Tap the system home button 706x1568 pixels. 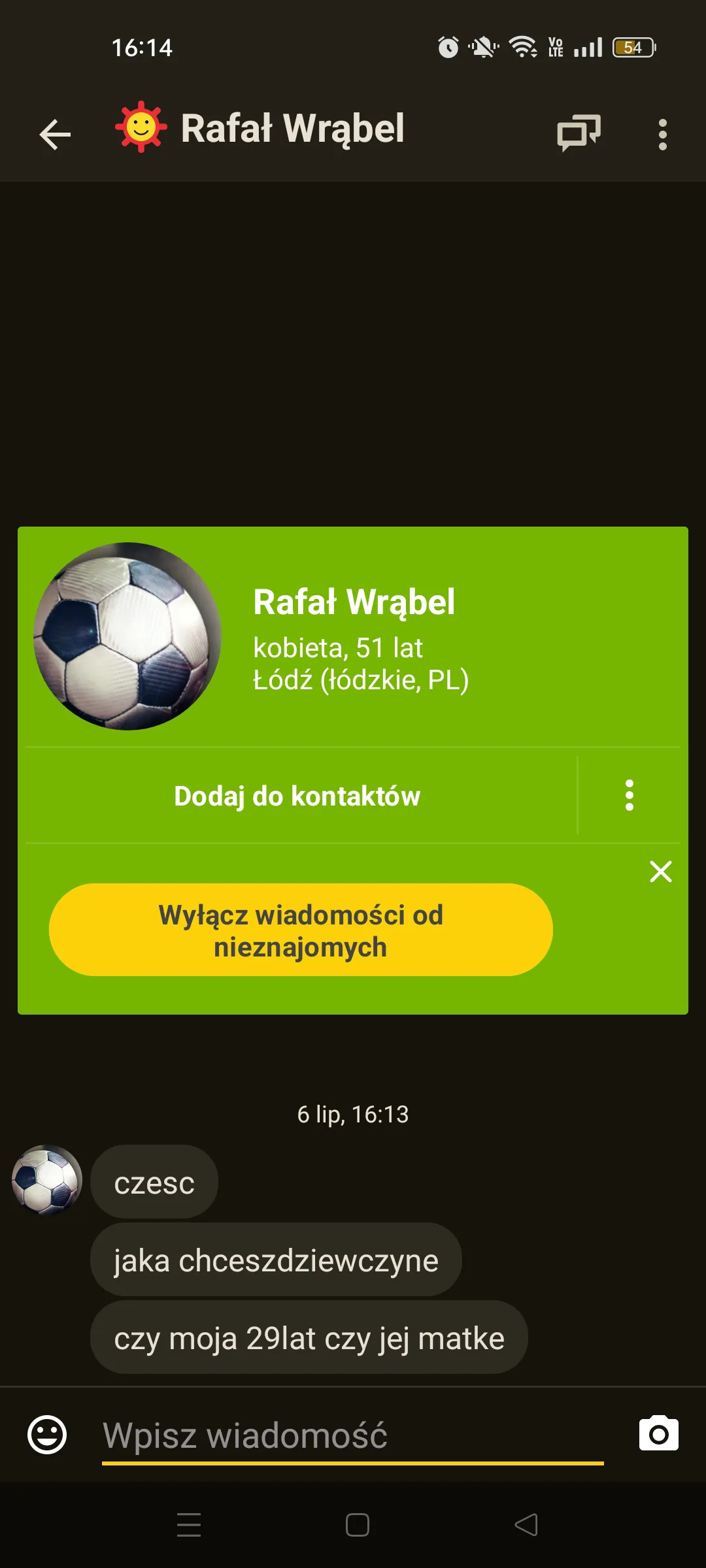[357, 1525]
